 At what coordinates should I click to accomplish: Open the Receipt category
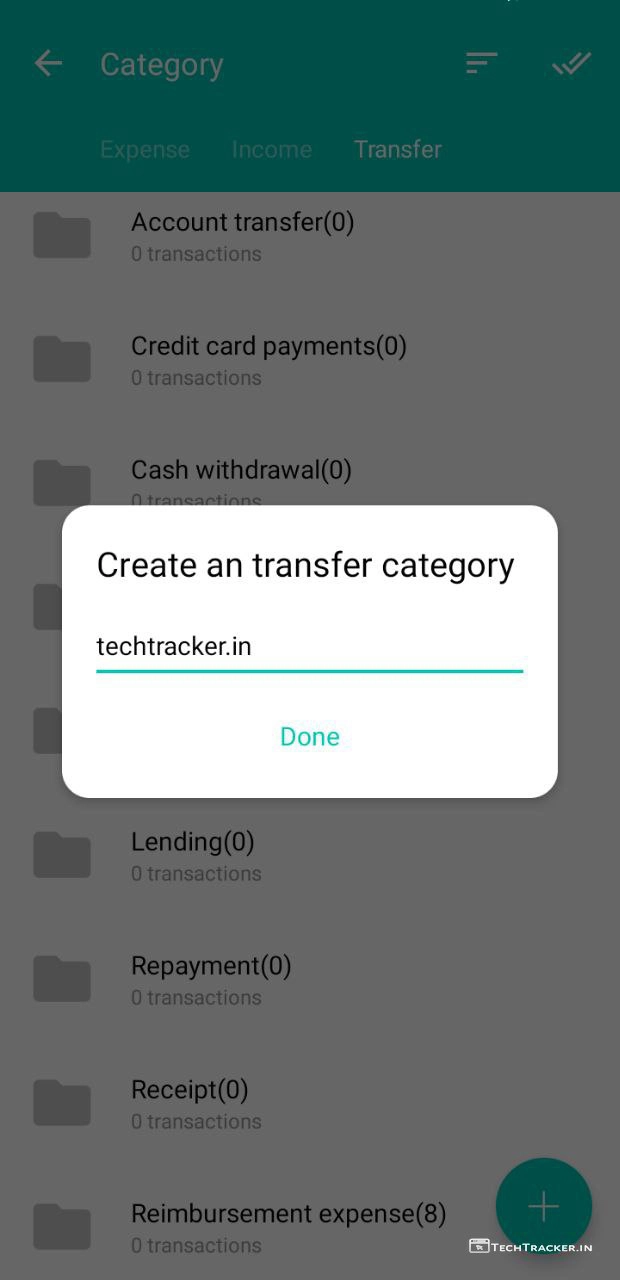[190, 1103]
